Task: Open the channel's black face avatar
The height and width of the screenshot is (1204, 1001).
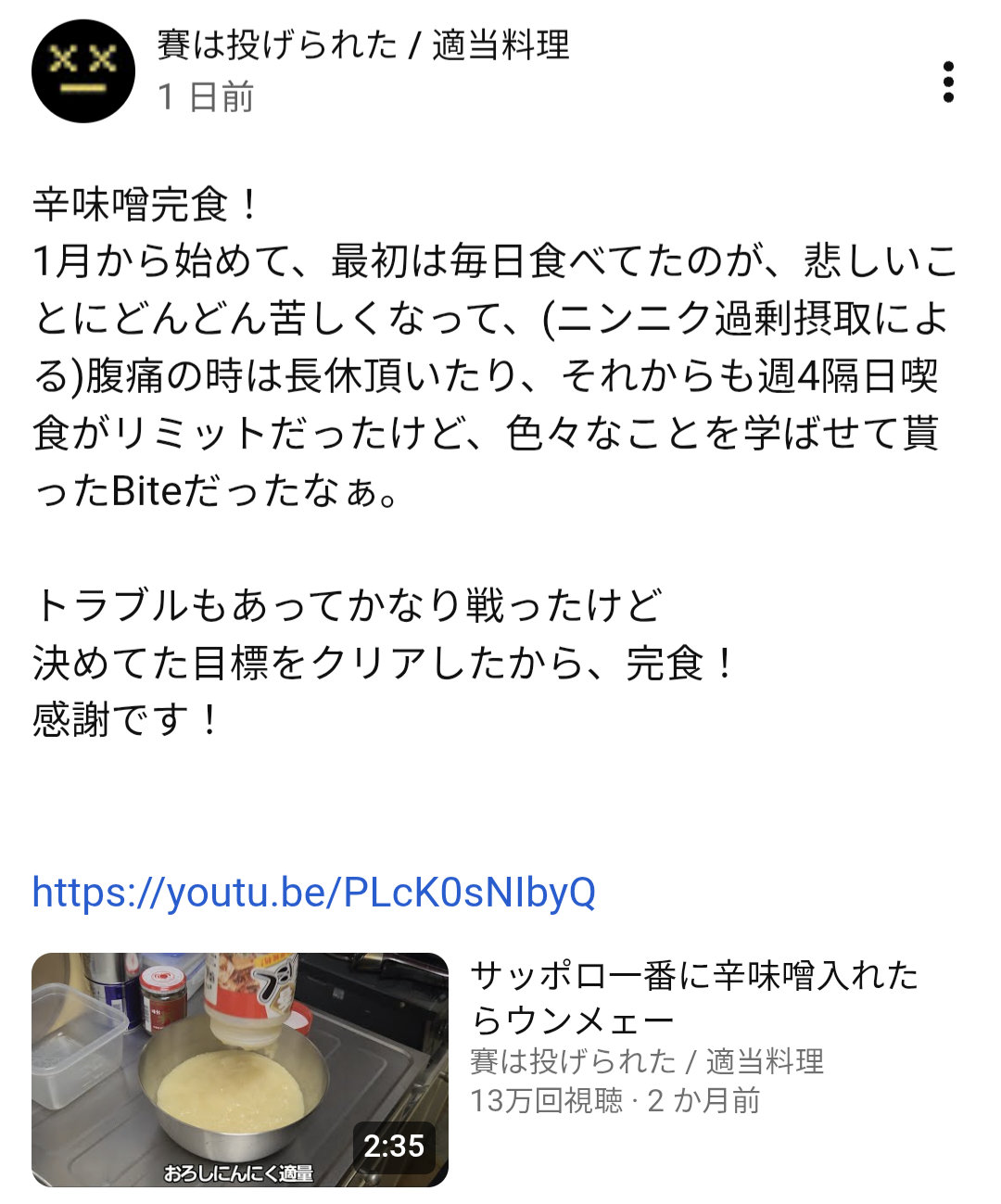Action: click(x=83, y=71)
